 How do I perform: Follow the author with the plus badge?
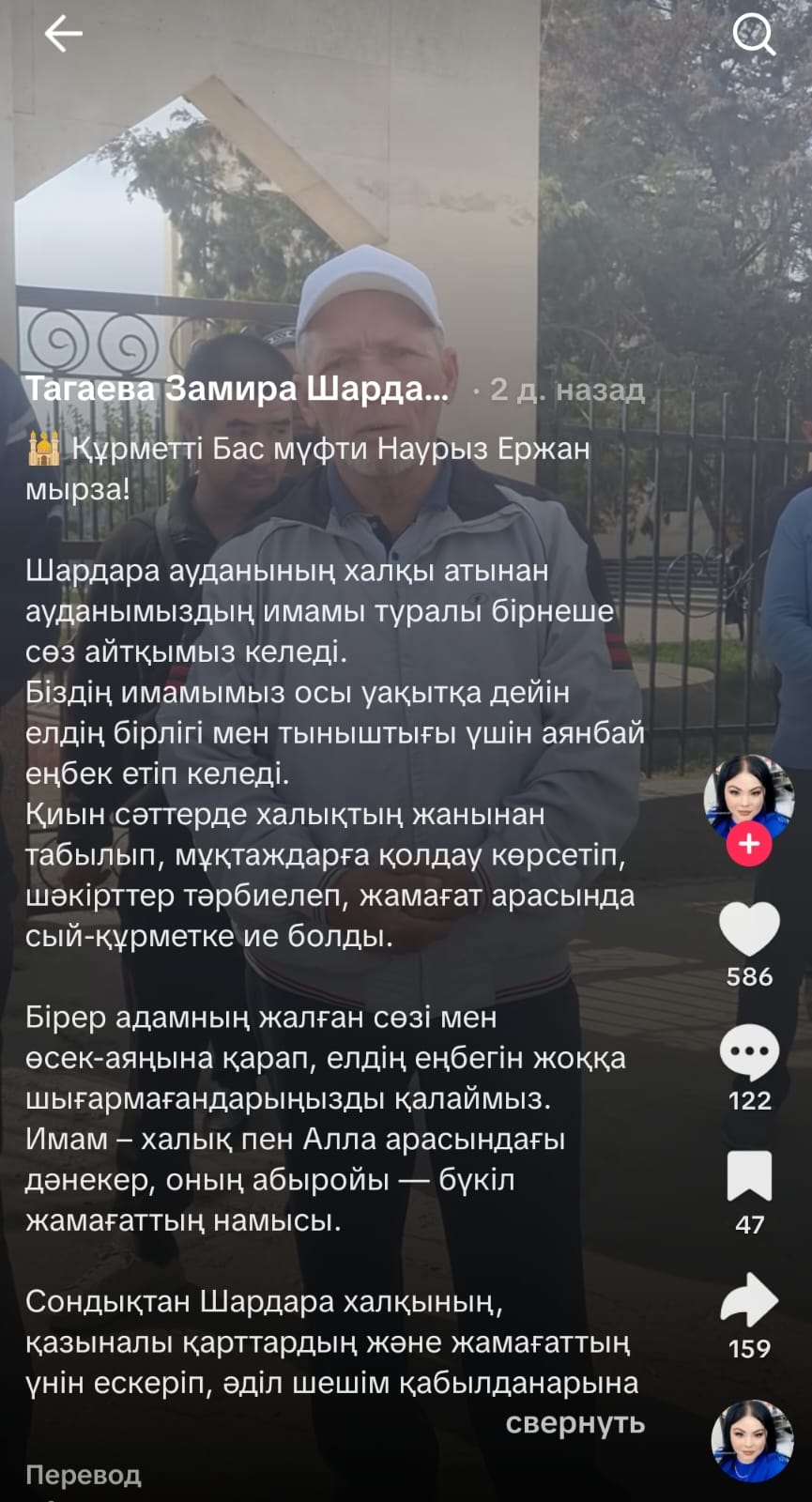pos(749,844)
